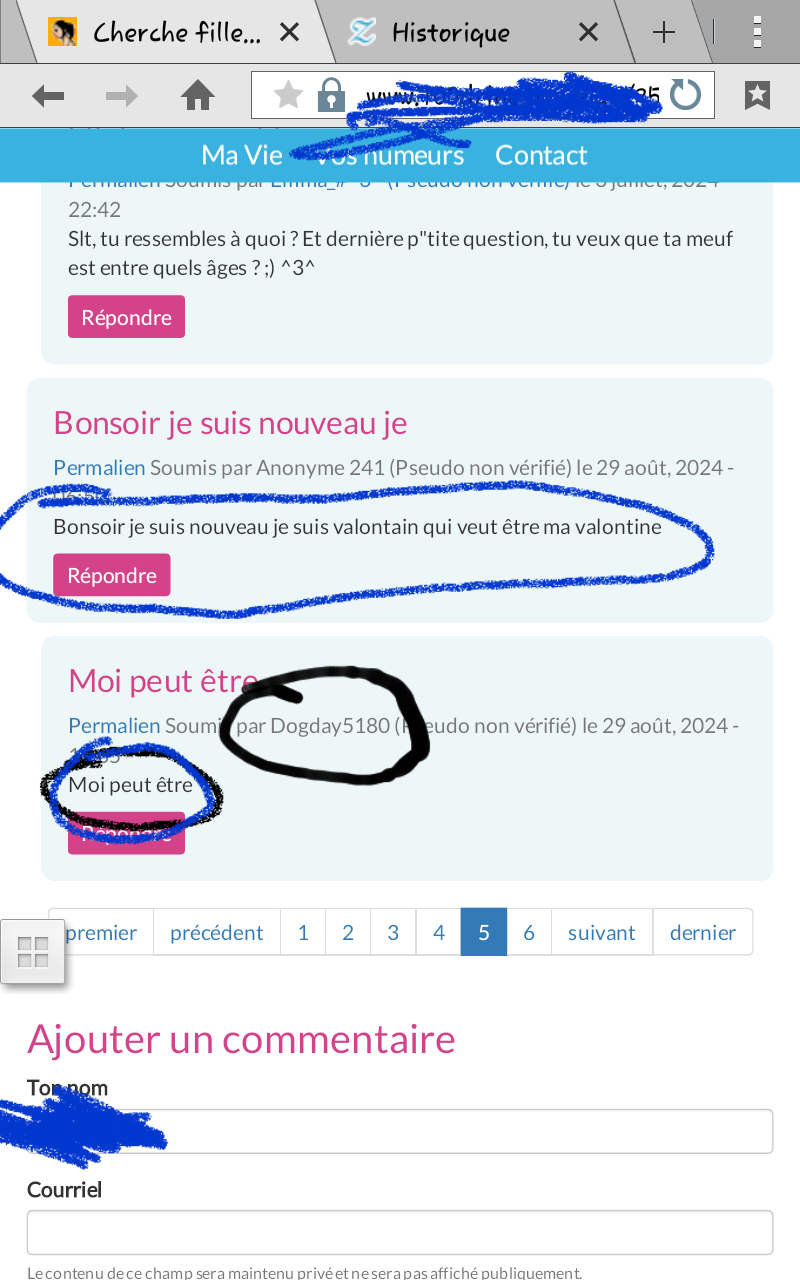Close the Cherche fille tab
The width and height of the screenshot is (800, 1280).
(289, 33)
